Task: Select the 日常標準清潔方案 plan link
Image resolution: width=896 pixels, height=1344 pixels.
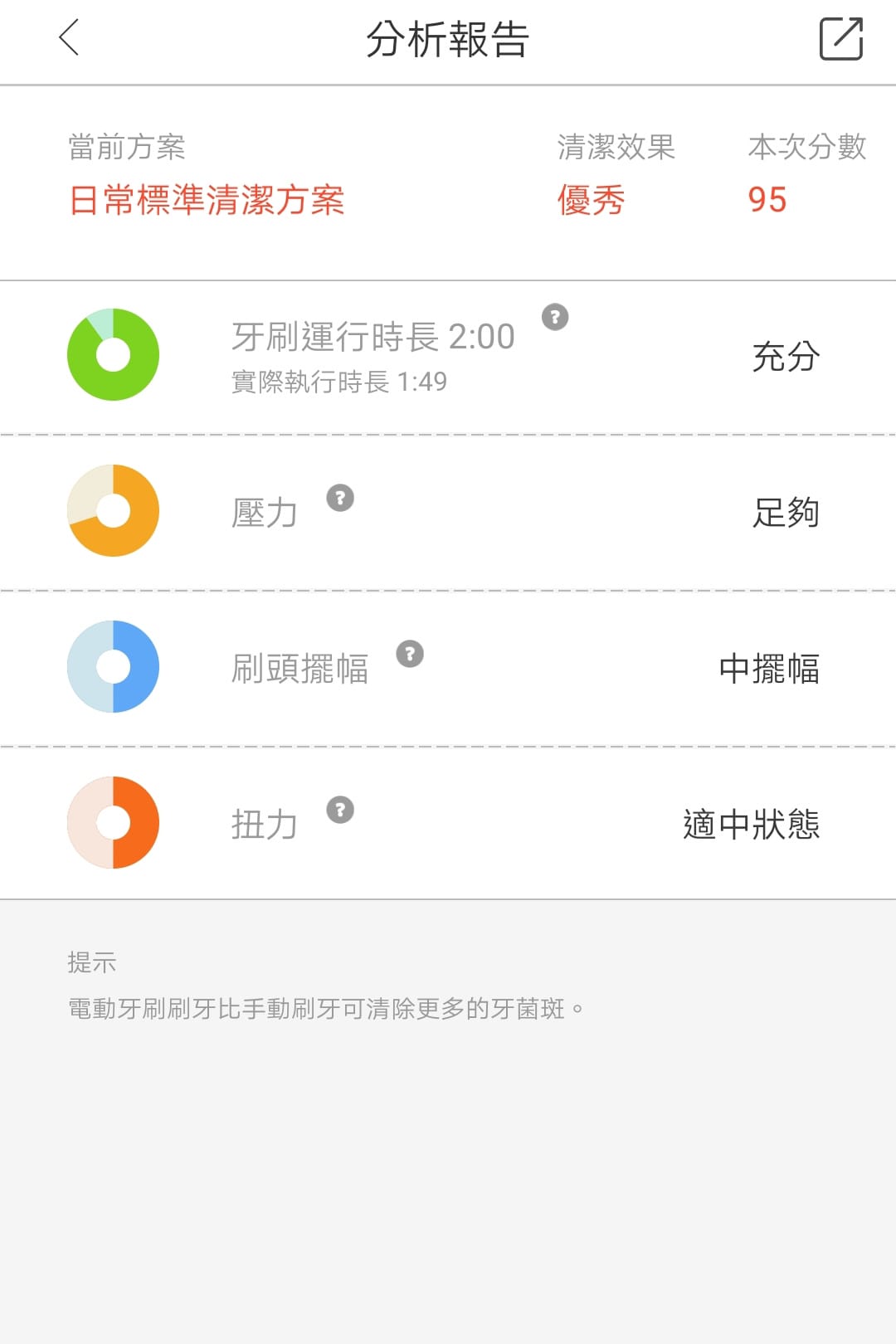Action: 210,200
